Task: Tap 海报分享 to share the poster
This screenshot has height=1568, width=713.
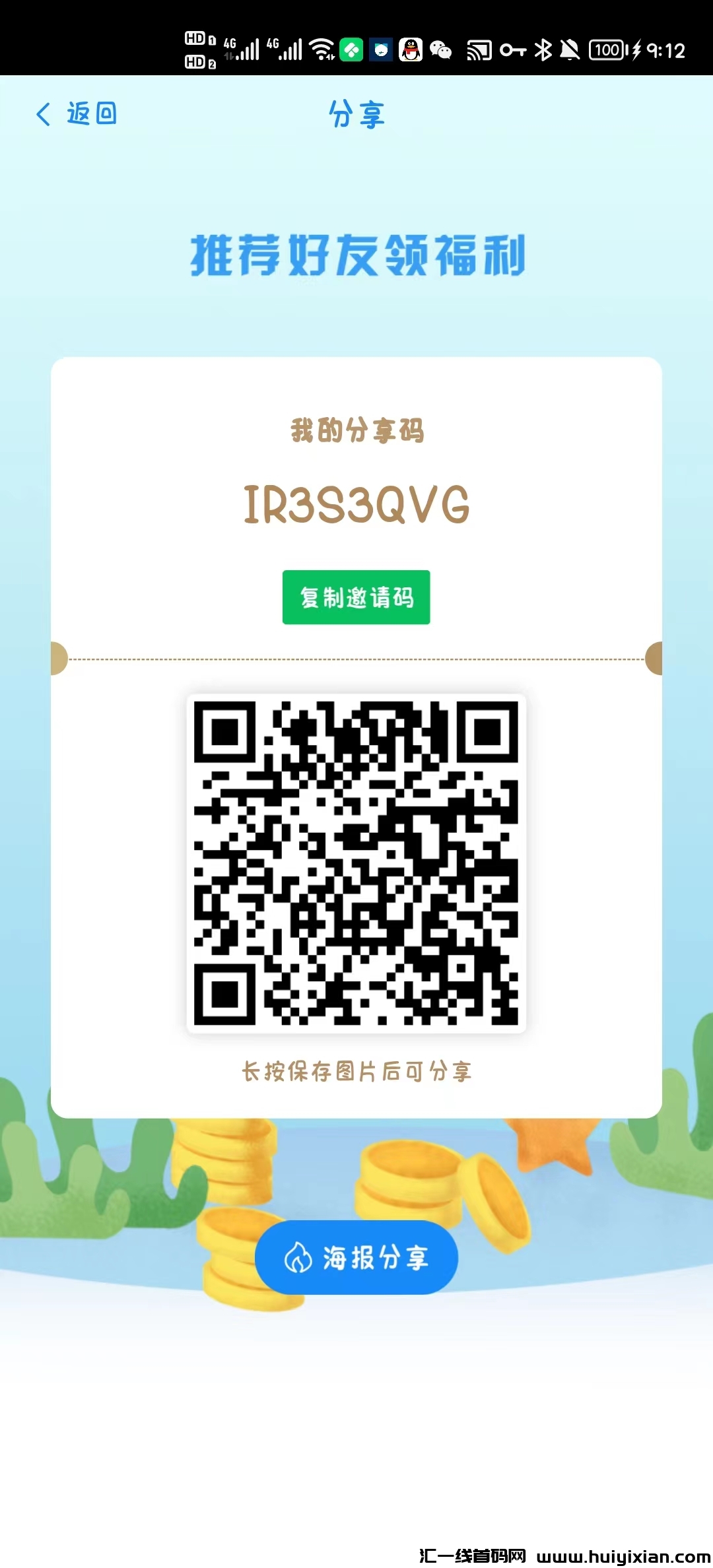Action: click(356, 1258)
